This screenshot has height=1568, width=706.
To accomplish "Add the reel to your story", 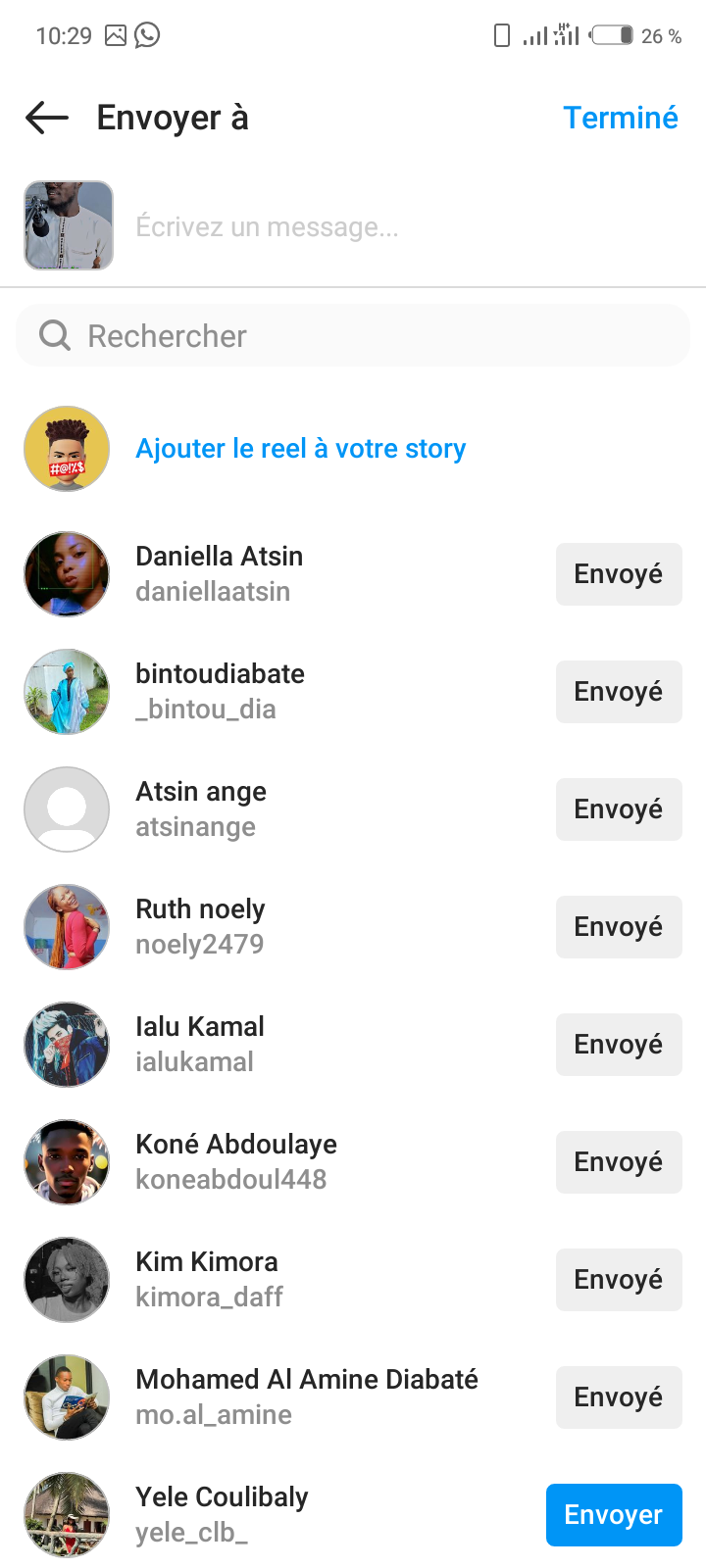I will (x=301, y=448).
